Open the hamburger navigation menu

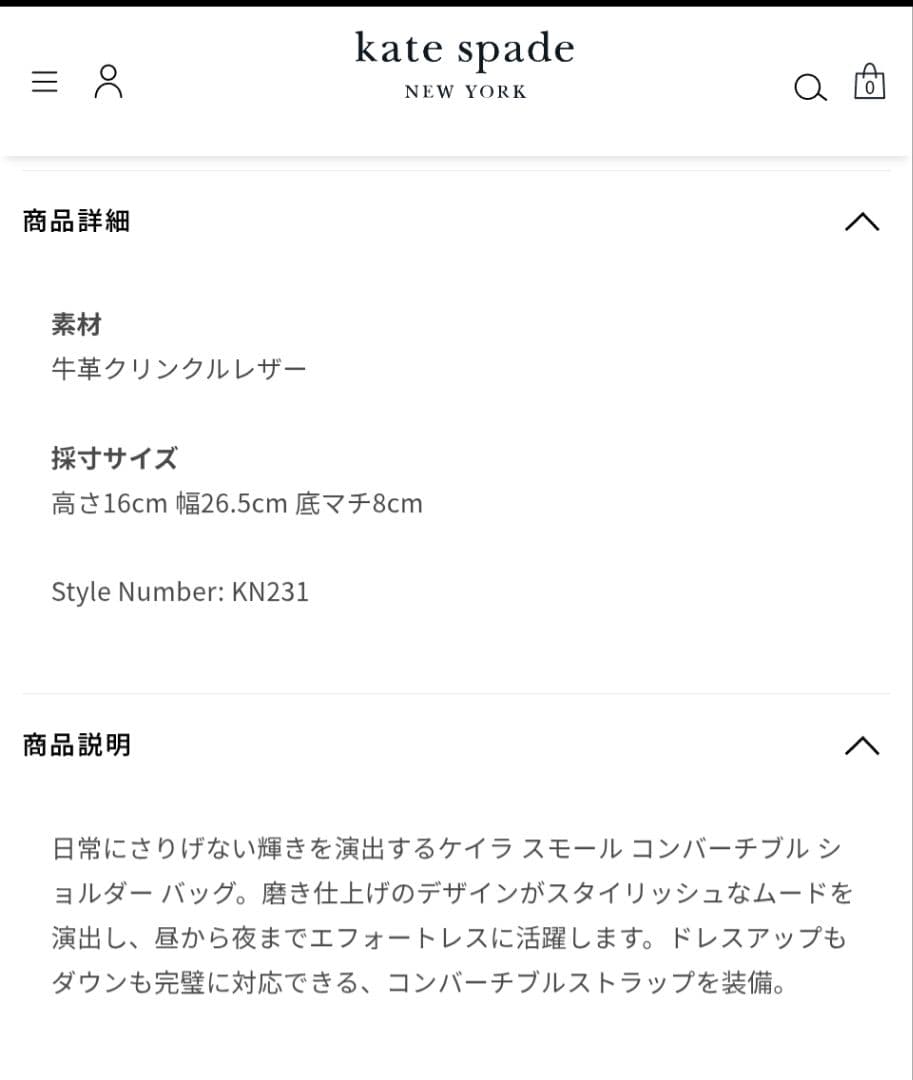(x=44, y=82)
